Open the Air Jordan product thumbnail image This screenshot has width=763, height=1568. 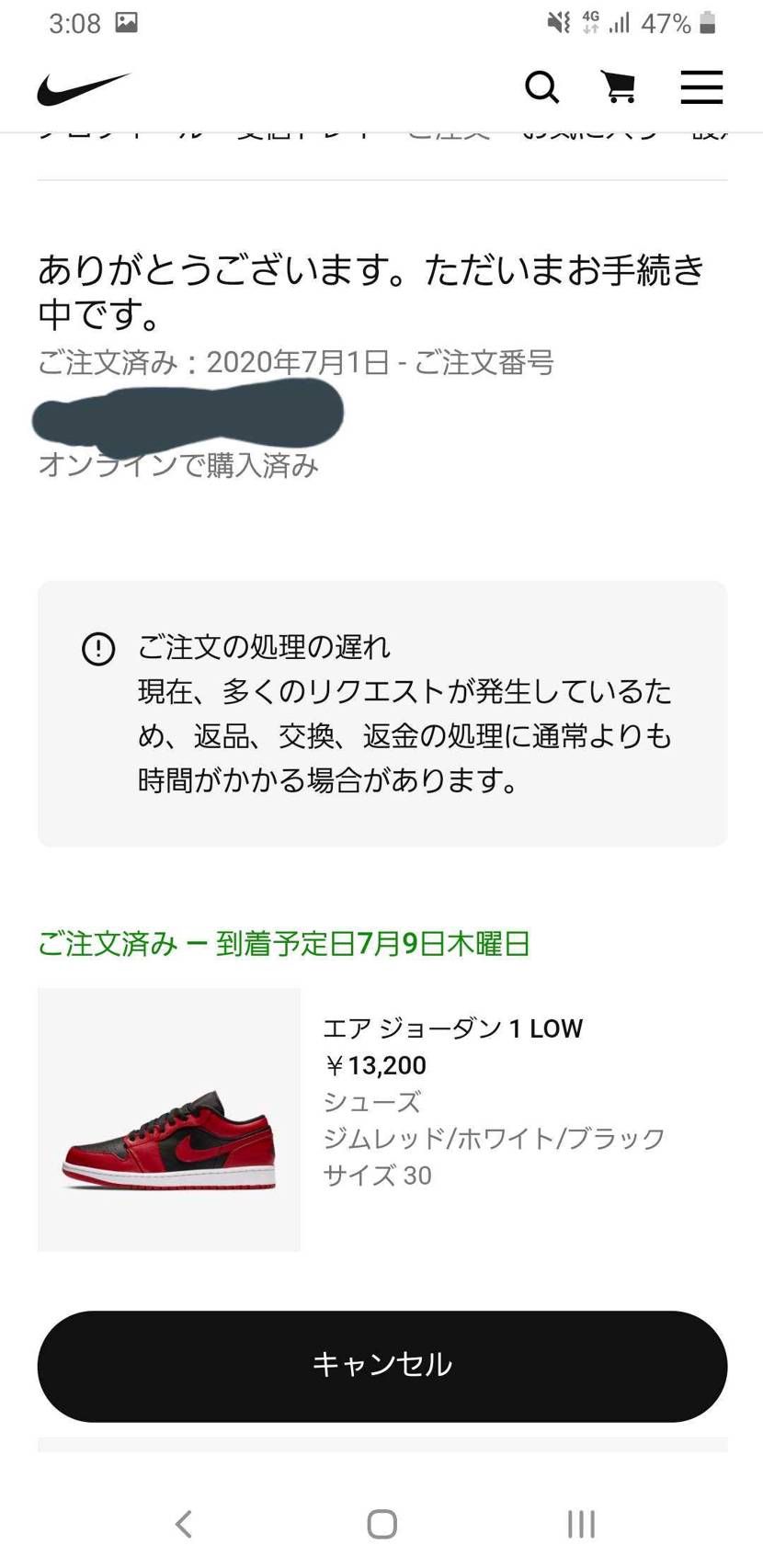(x=168, y=1119)
